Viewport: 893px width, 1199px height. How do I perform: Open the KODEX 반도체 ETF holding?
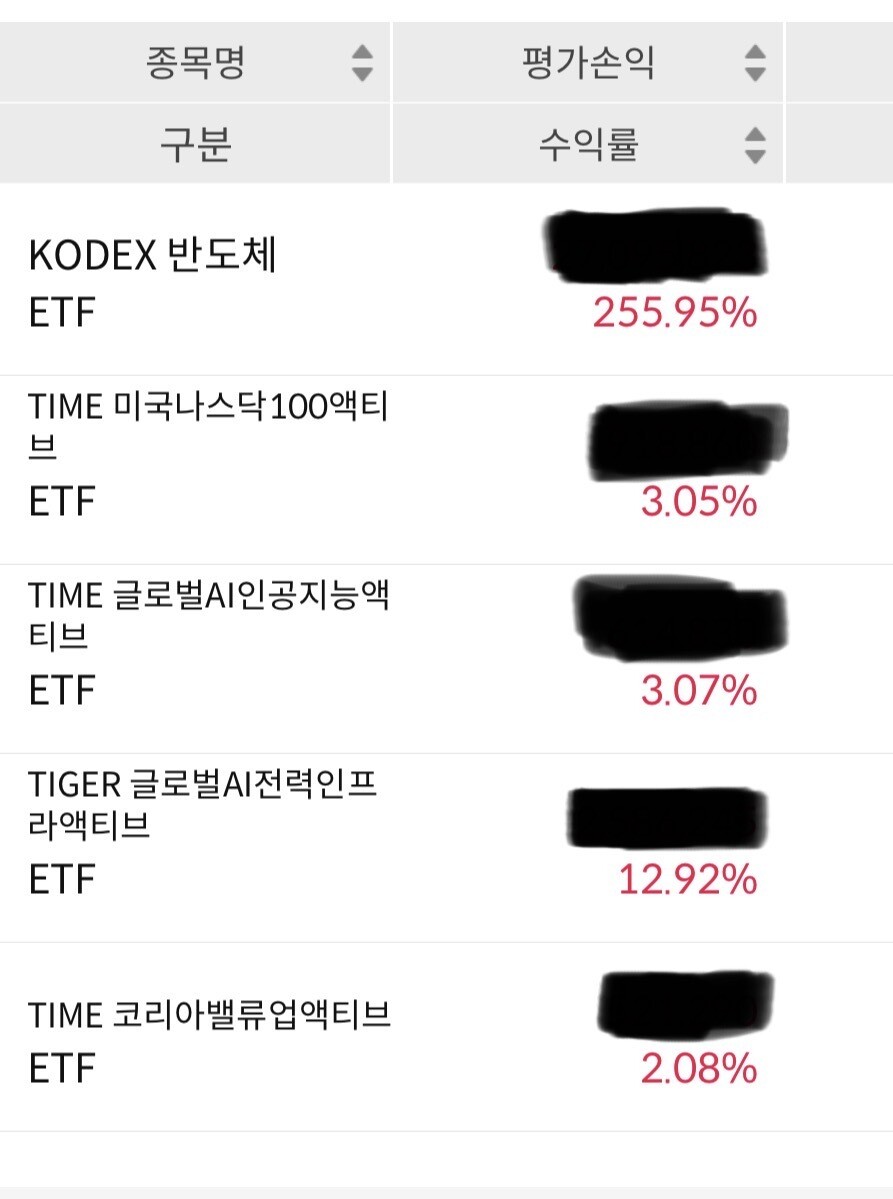pos(446,280)
